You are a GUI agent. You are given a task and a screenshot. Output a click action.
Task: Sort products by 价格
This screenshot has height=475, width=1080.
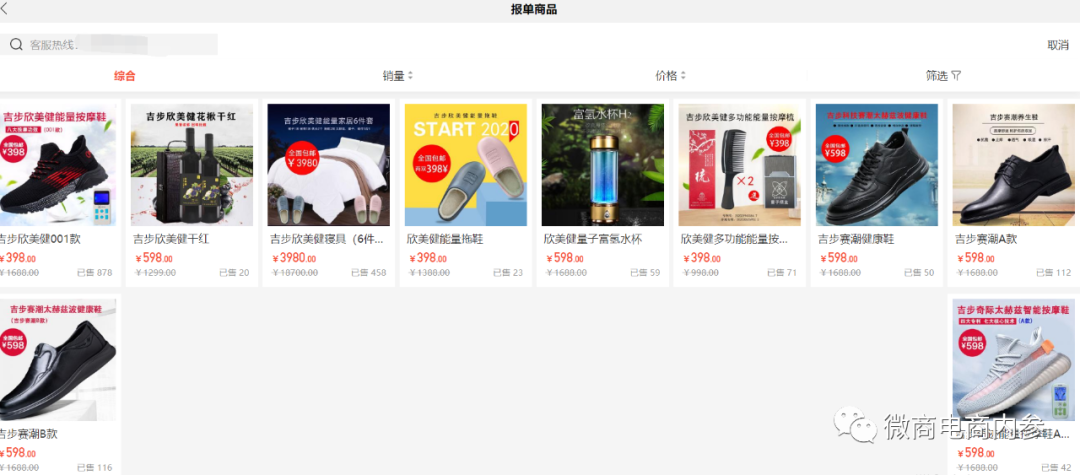[670, 76]
